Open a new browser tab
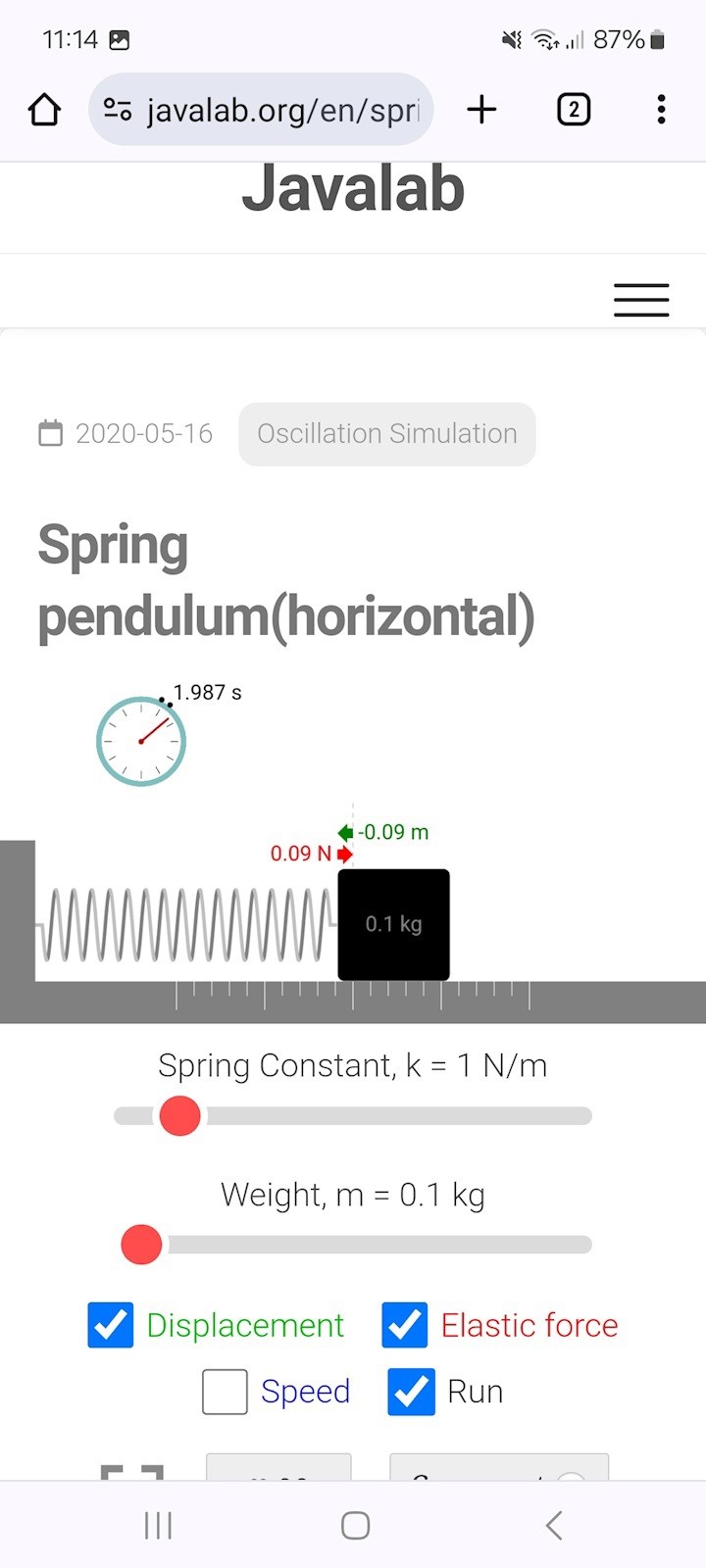This screenshot has width=706, height=1568. 481,110
